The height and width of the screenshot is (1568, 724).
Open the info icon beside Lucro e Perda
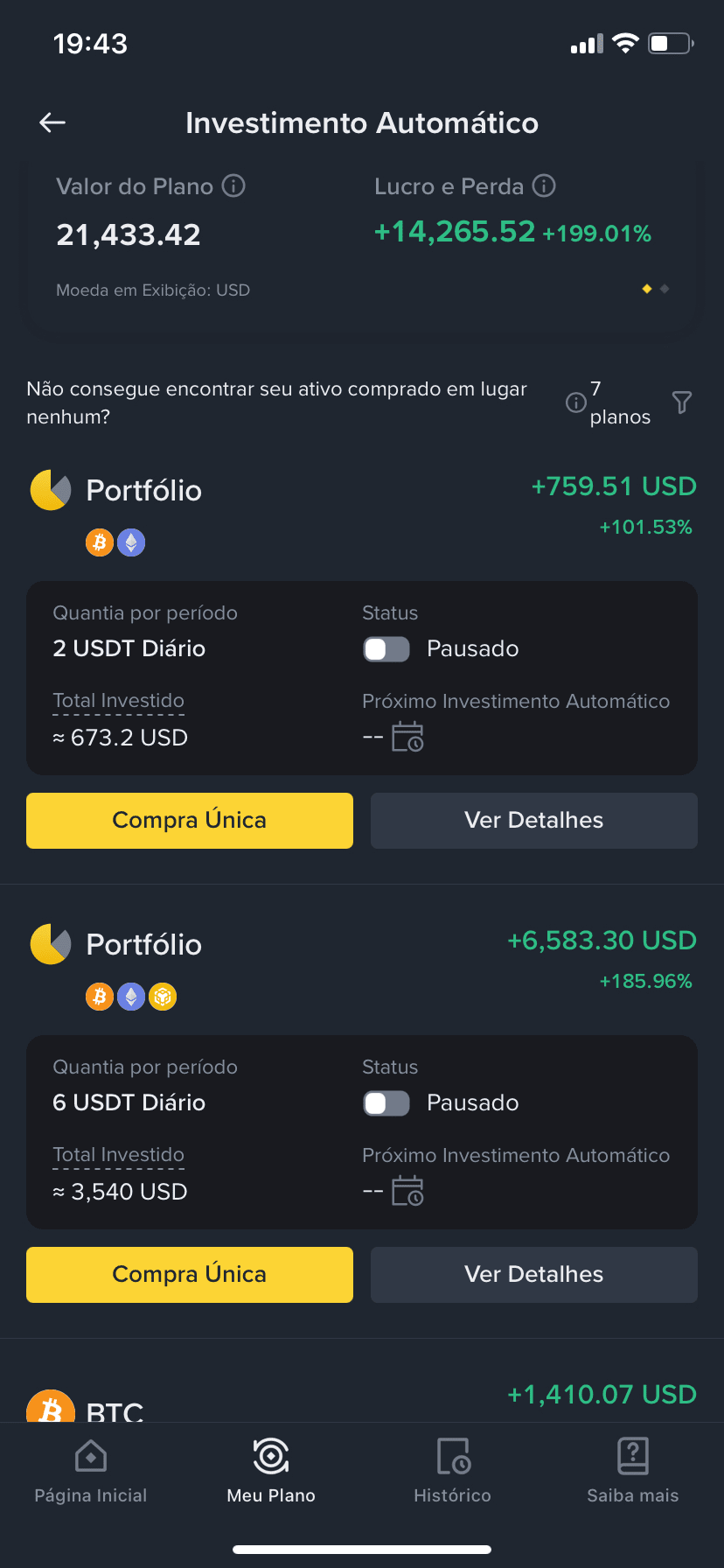pyautogui.click(x=544, y=185)
